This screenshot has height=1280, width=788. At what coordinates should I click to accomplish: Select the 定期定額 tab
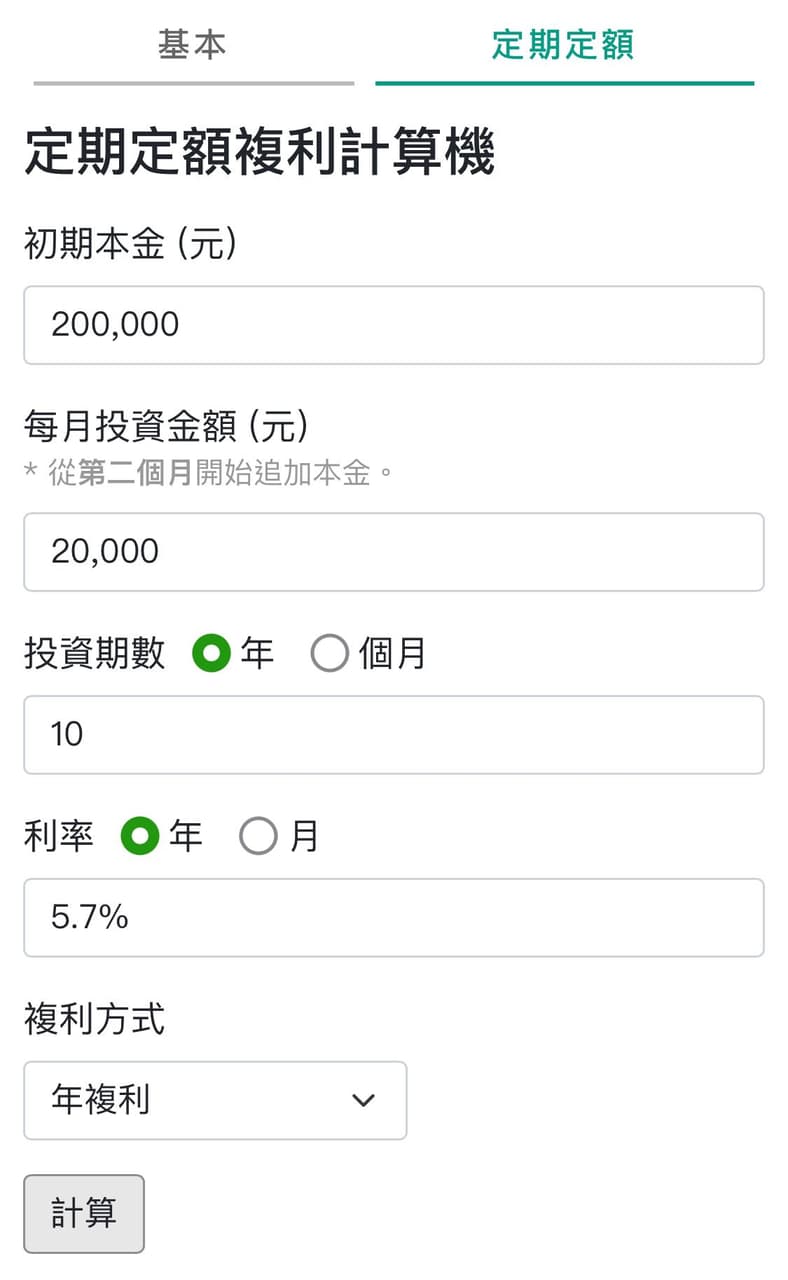click(564, 44)
